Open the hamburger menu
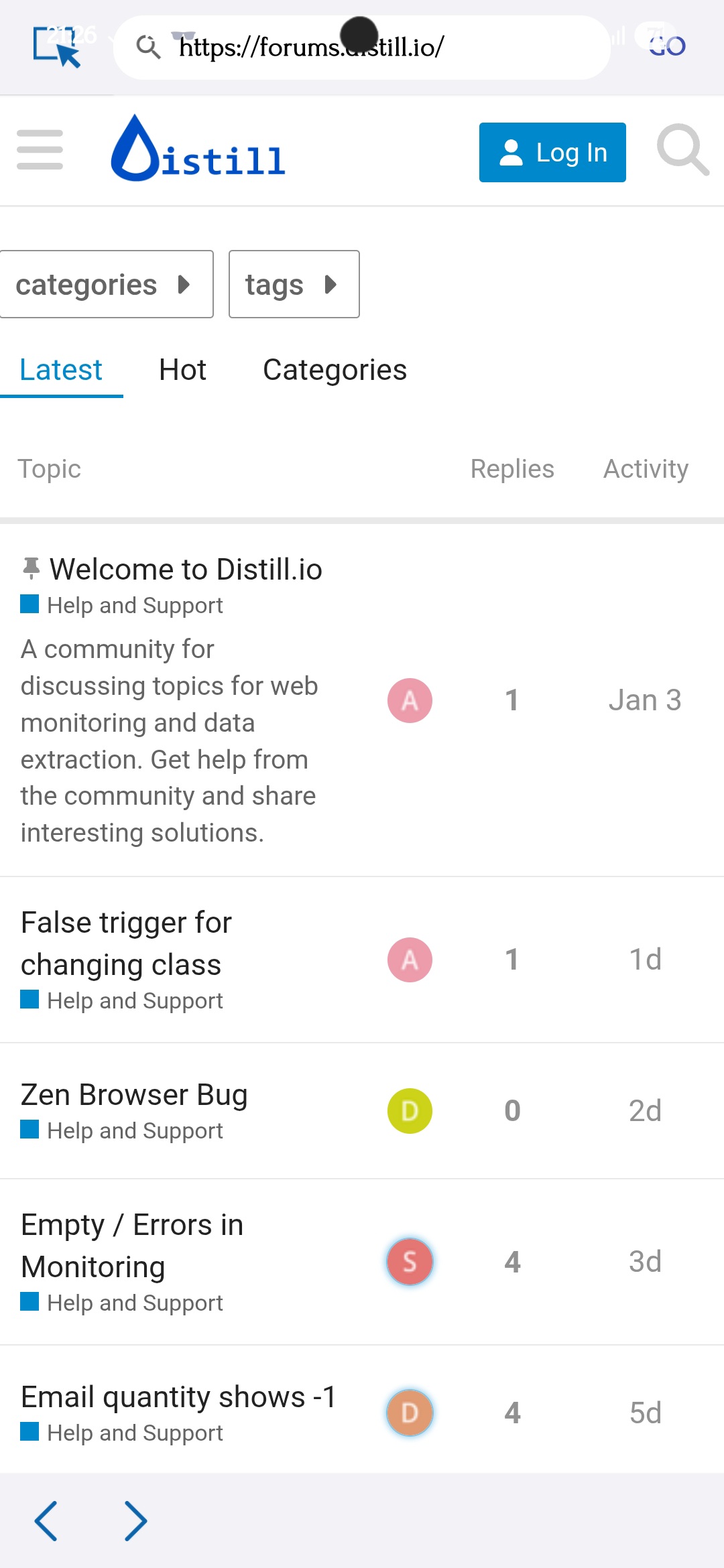 click(x=40, y=150)
